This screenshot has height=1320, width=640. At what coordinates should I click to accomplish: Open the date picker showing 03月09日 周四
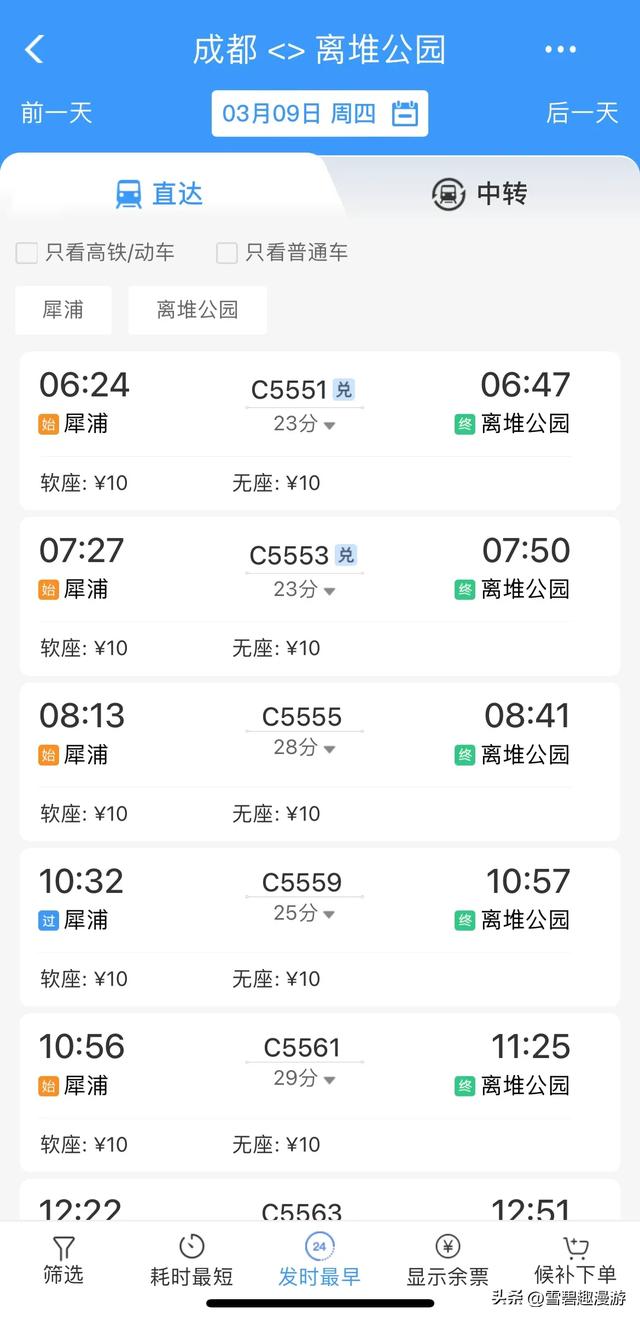(320, 113)
